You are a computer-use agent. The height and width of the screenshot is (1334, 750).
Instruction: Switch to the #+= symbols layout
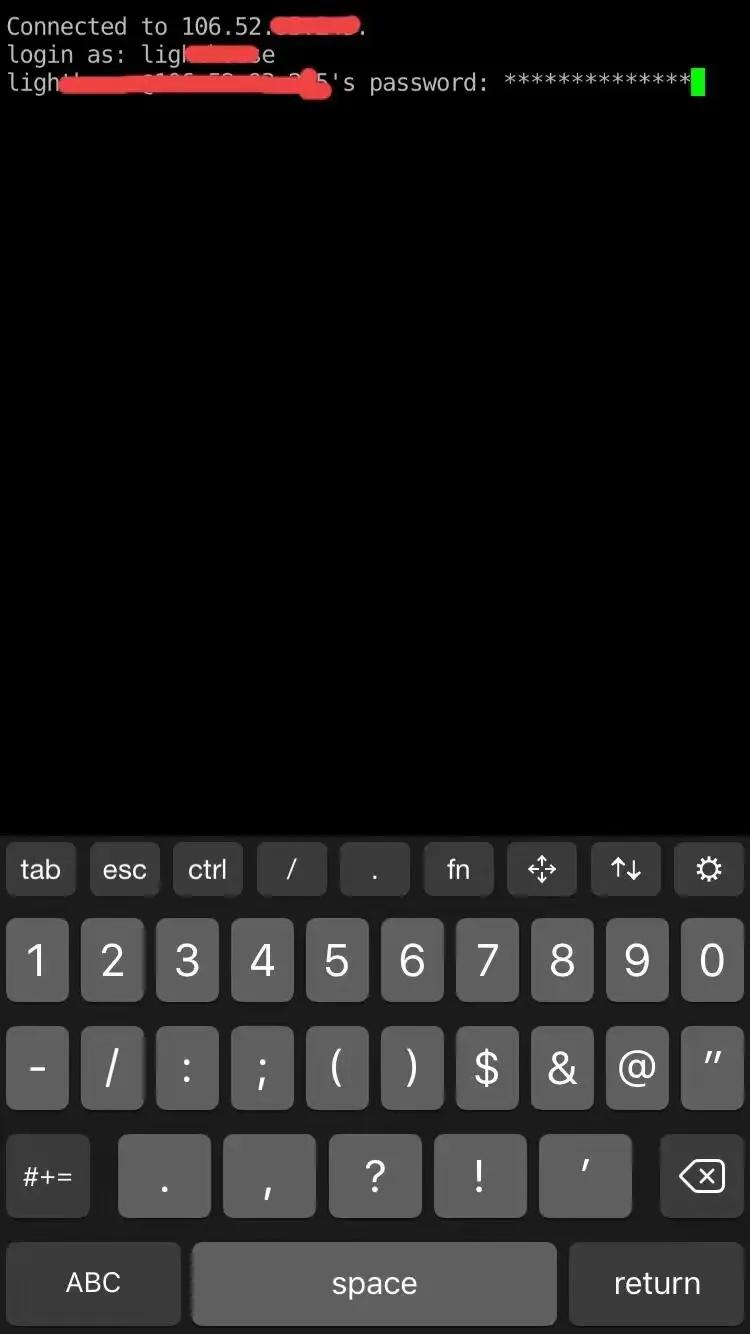point(48,1176)
